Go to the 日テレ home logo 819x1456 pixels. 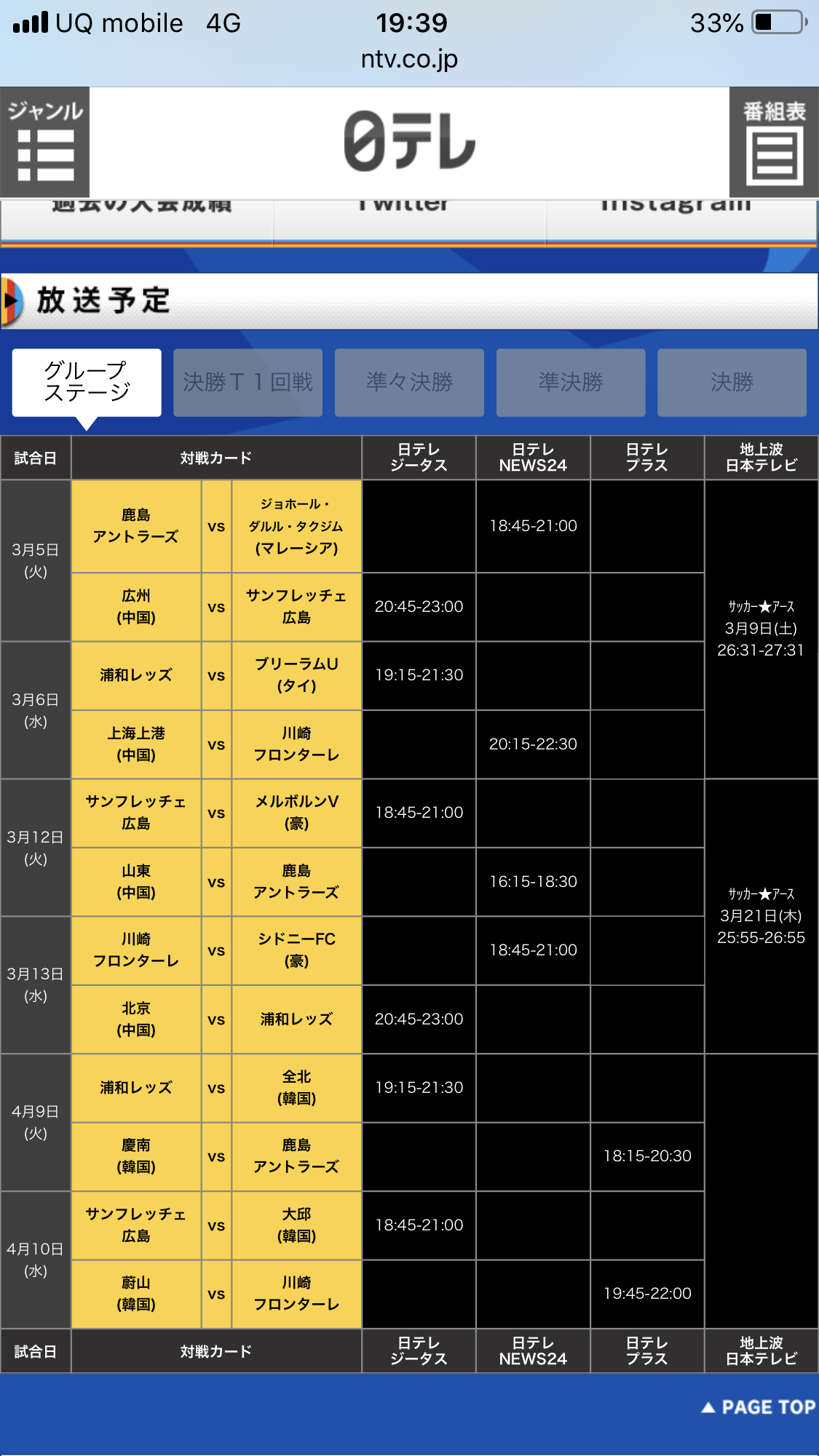point(409,141)
